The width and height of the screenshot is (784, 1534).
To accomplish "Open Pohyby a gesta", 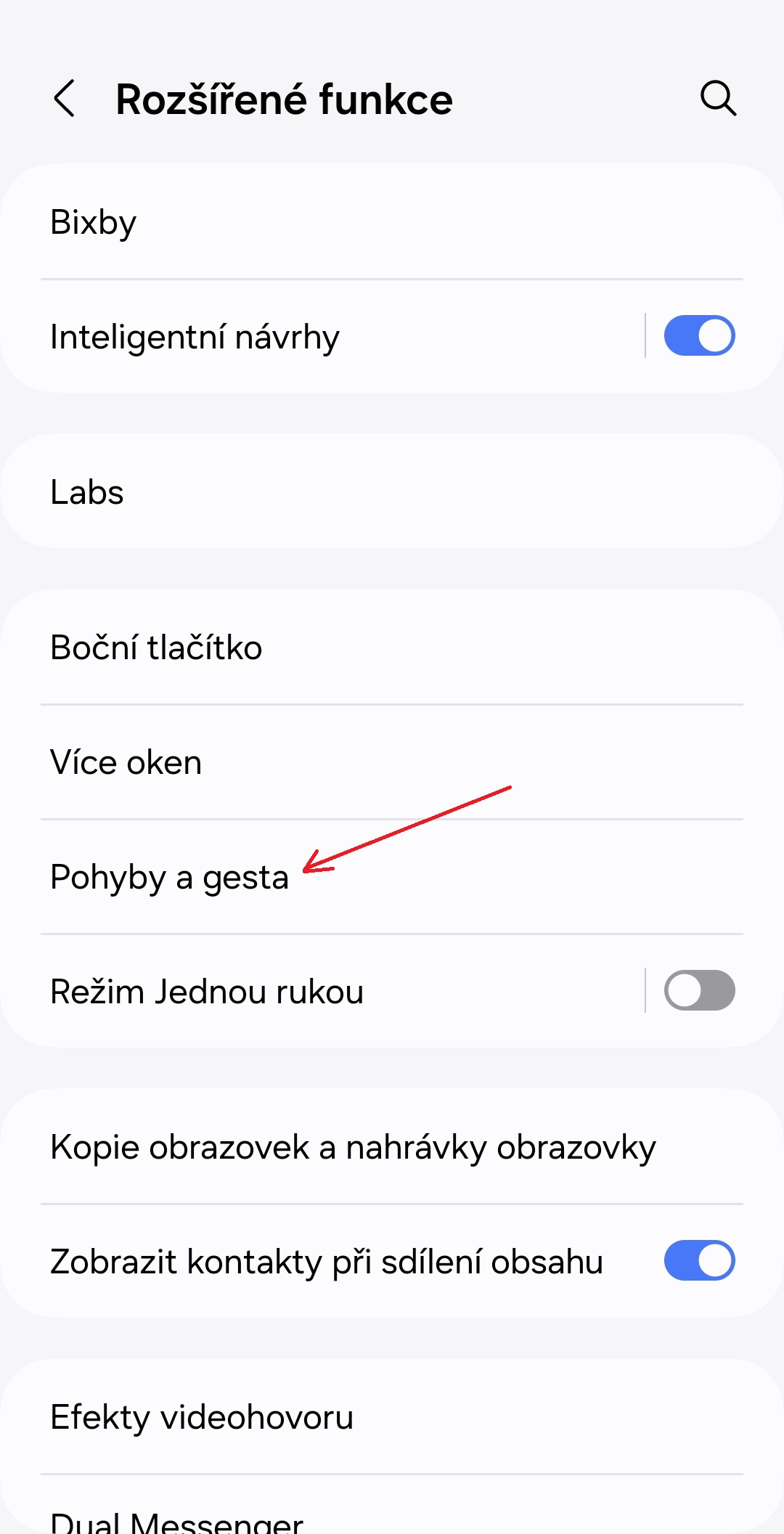I will pos(392,877).
